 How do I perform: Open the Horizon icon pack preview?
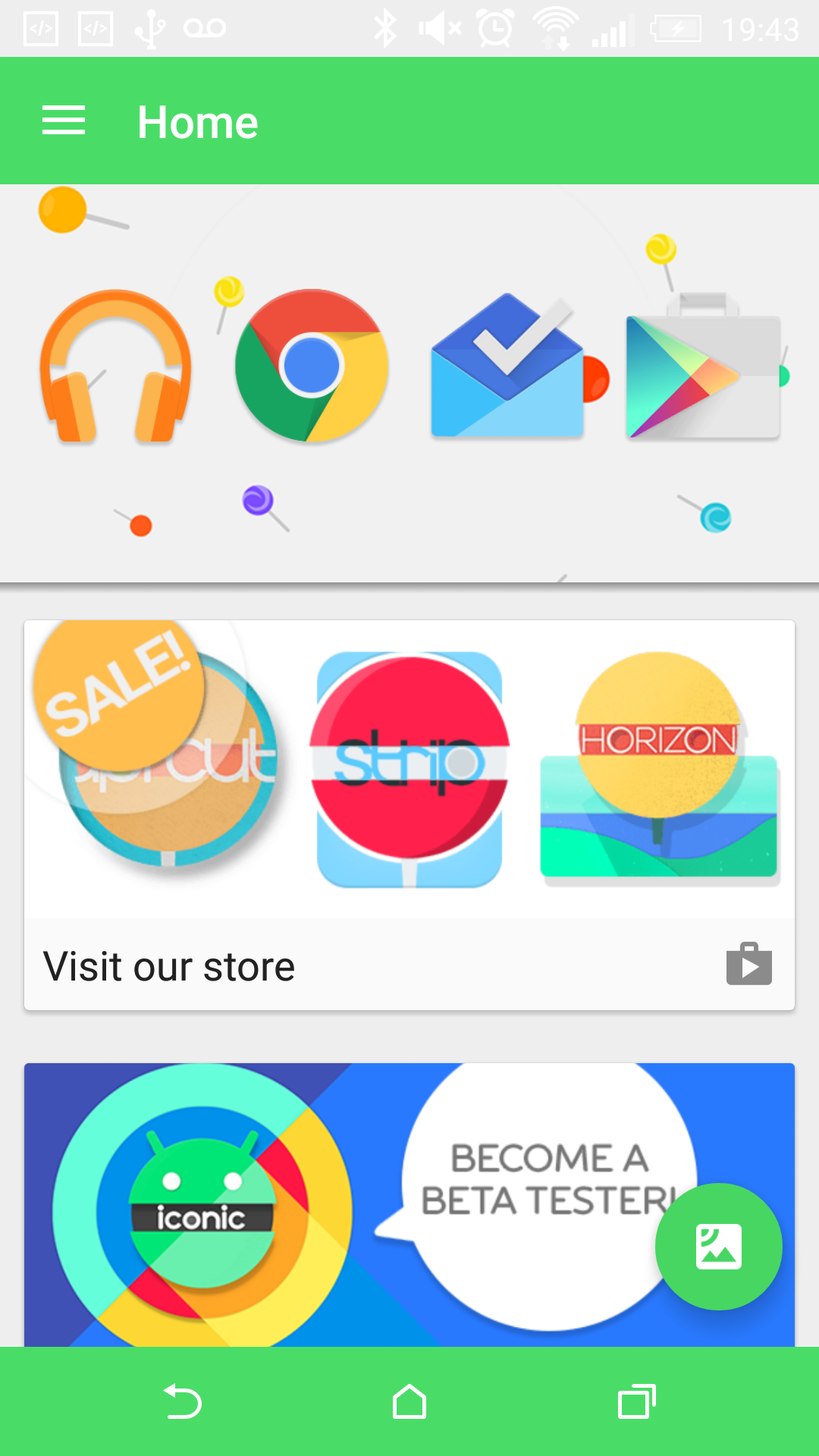[x=658, y=766]
